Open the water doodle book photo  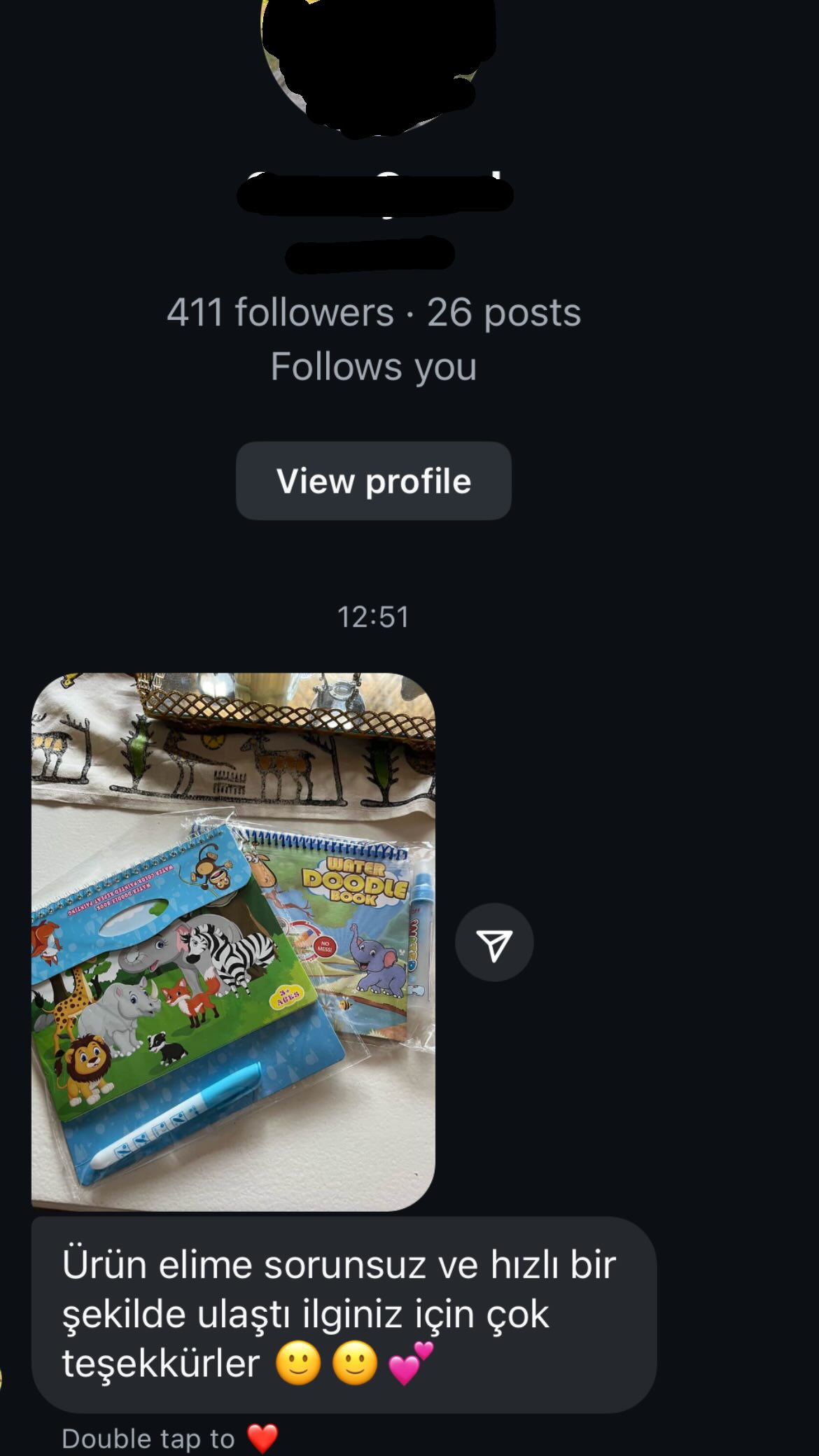(x=233, y=941)
